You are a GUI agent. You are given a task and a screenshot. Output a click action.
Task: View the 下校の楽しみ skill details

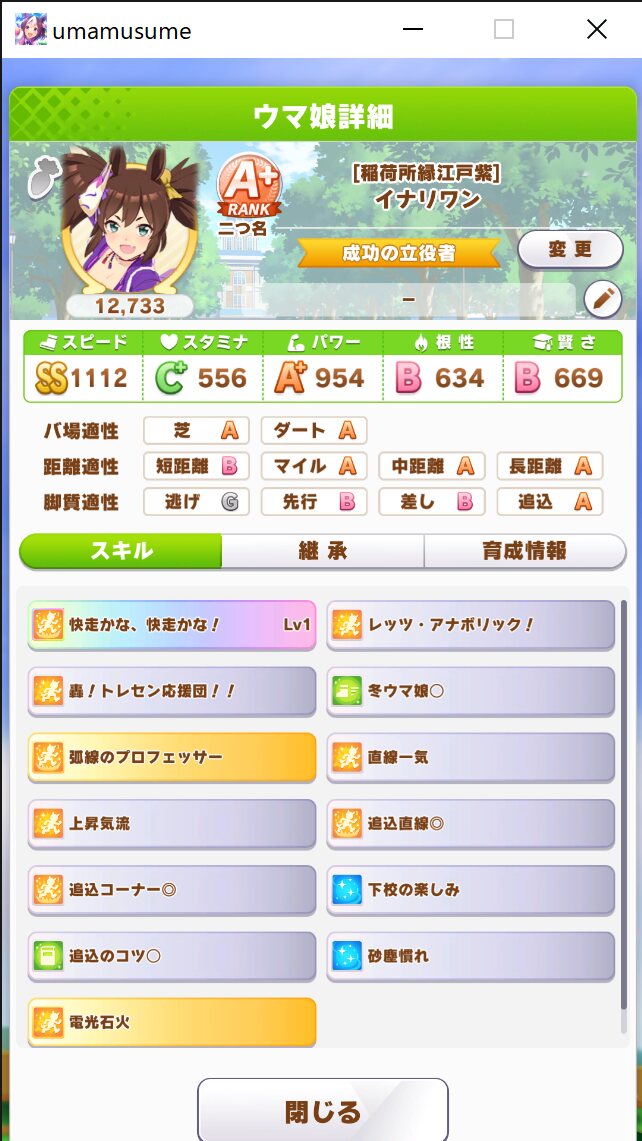[470, 889]
